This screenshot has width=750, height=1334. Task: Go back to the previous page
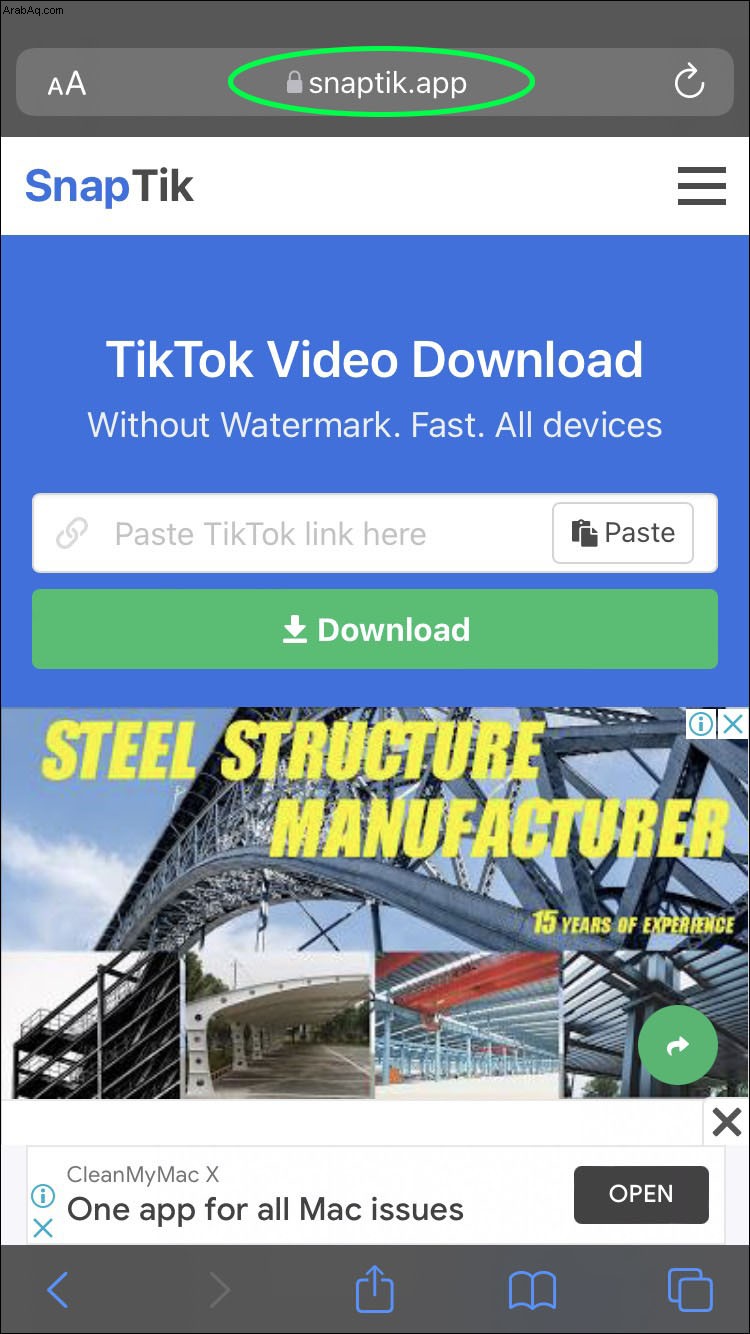58,1290
